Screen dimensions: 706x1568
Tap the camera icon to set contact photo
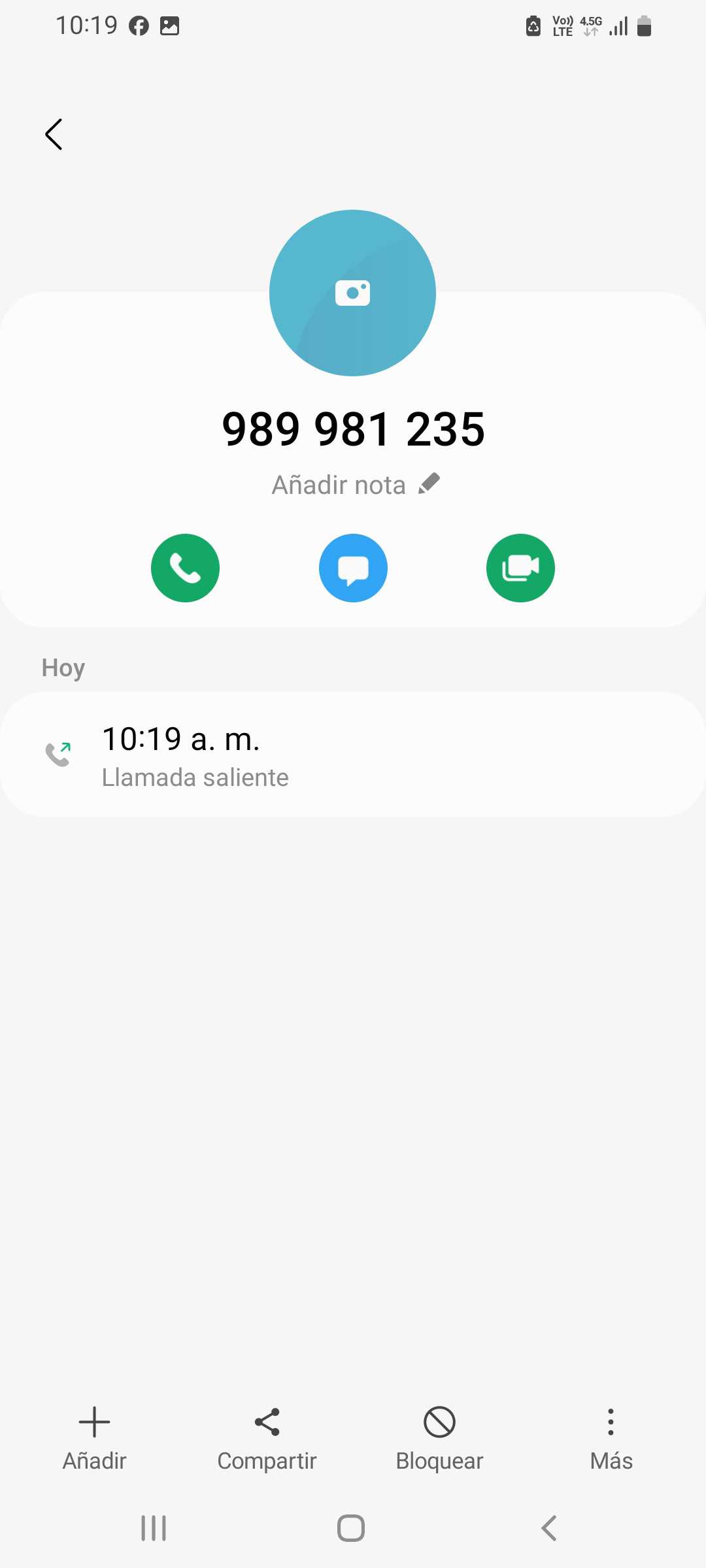[x=352, y=293]
